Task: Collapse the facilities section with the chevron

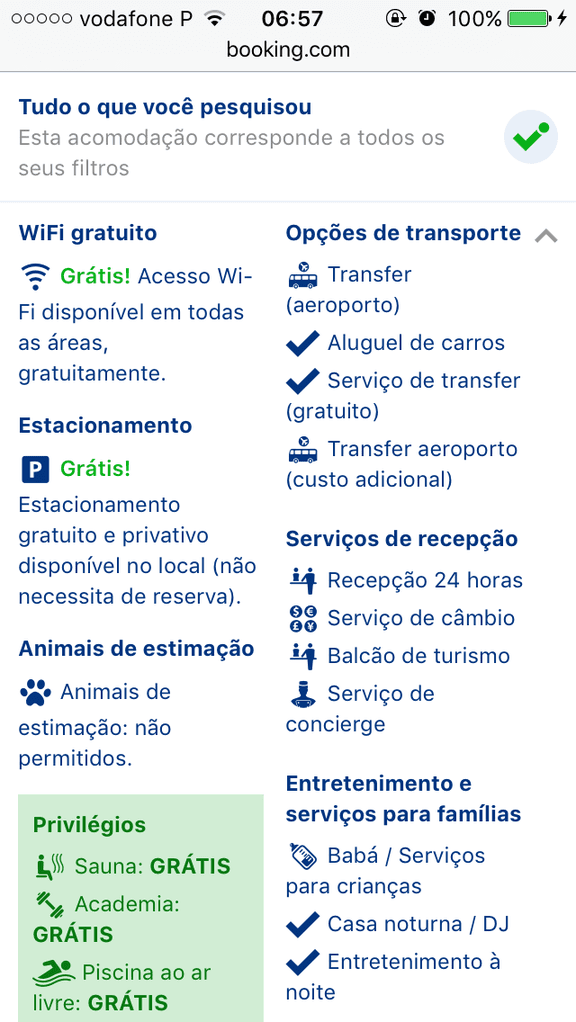Action: 545,236
